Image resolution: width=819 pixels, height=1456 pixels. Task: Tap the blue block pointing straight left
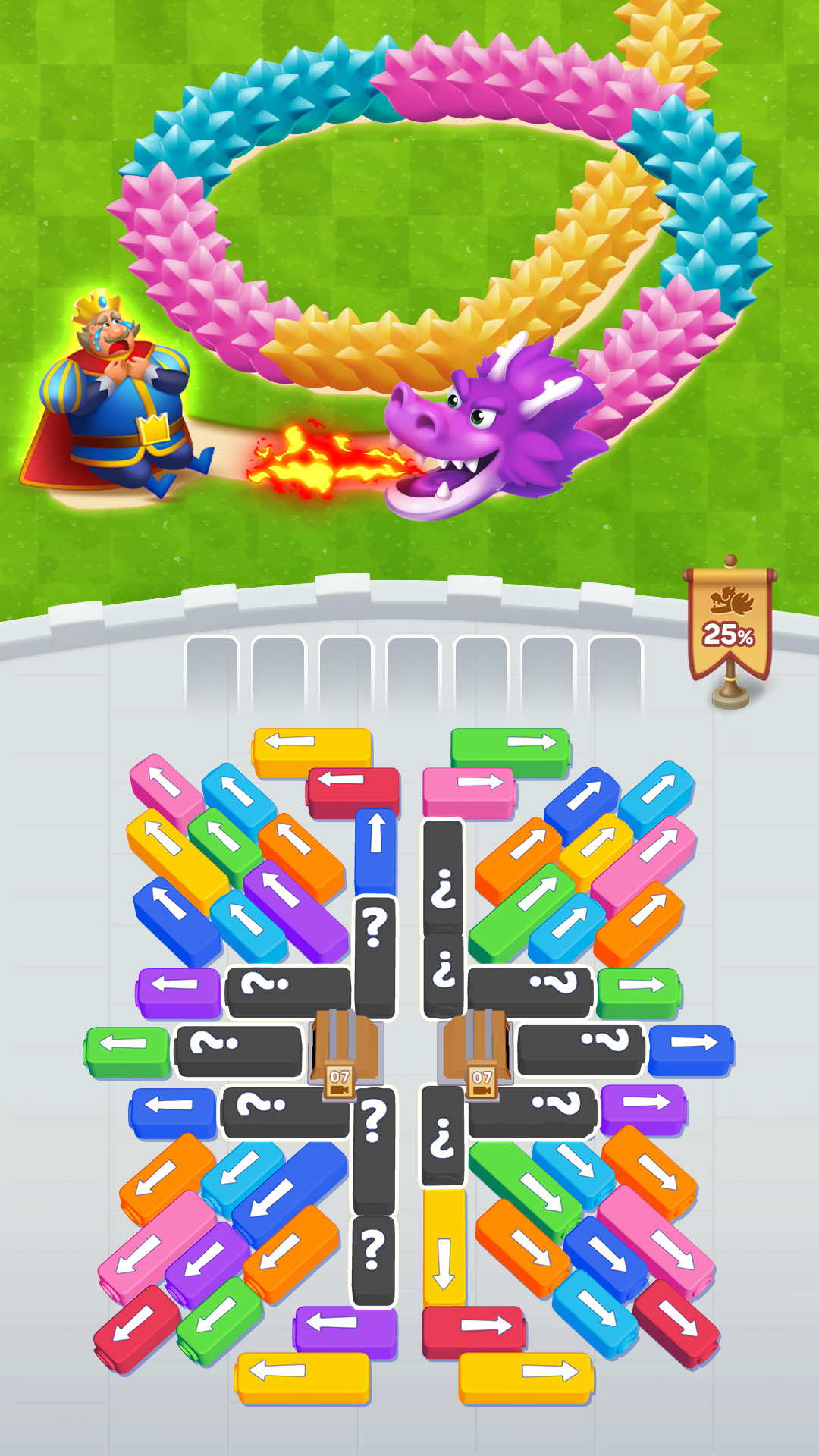(x=172, y=1111)
